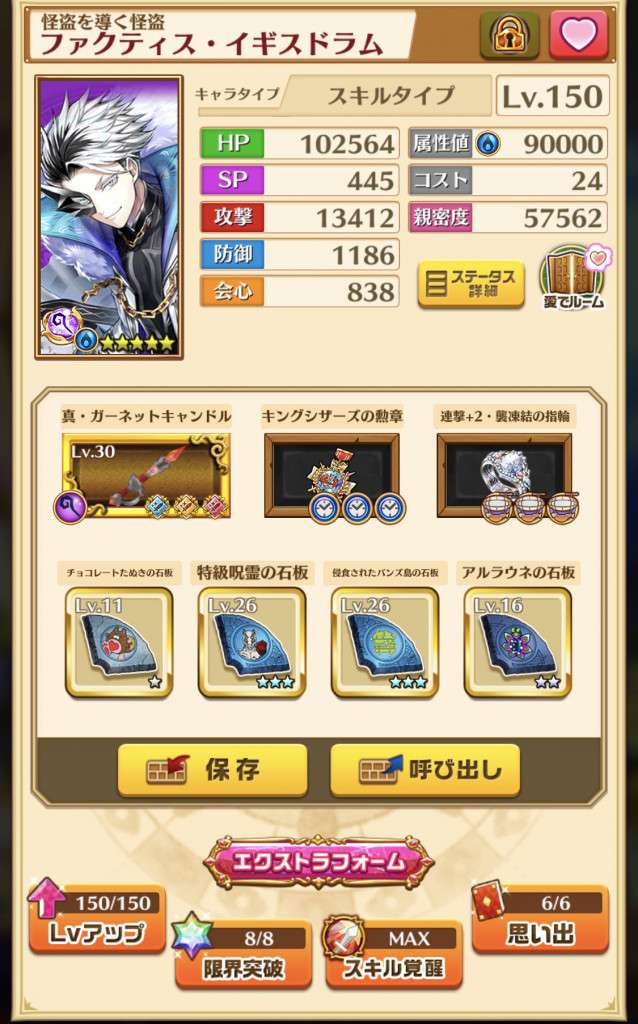Select weapon 真・ガーネットキャンドル slot
Image resolution: width=638 pixels, height=1024 pixels.
[x=146, y=475]
